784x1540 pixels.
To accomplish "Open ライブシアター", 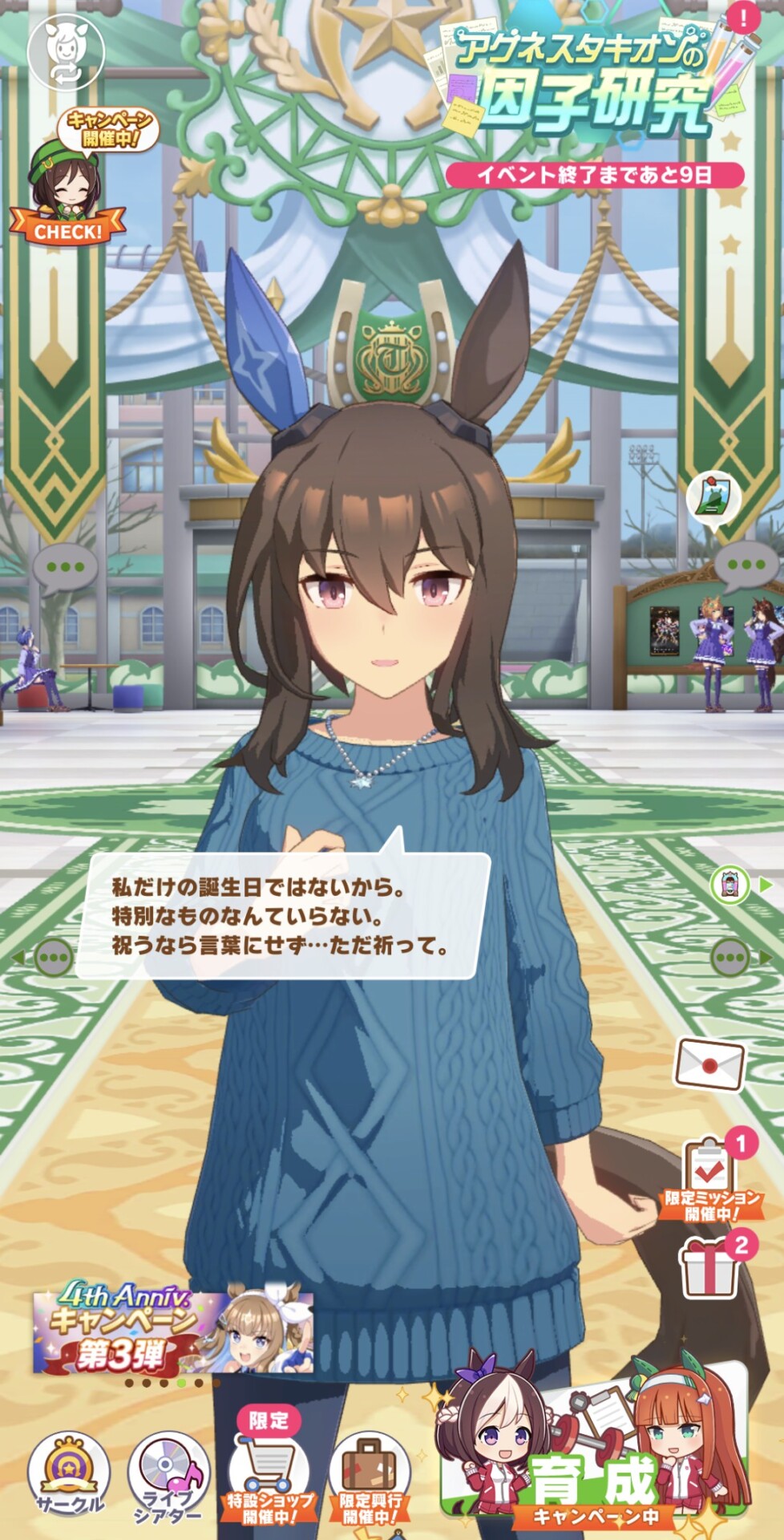I will [168, 1476].
